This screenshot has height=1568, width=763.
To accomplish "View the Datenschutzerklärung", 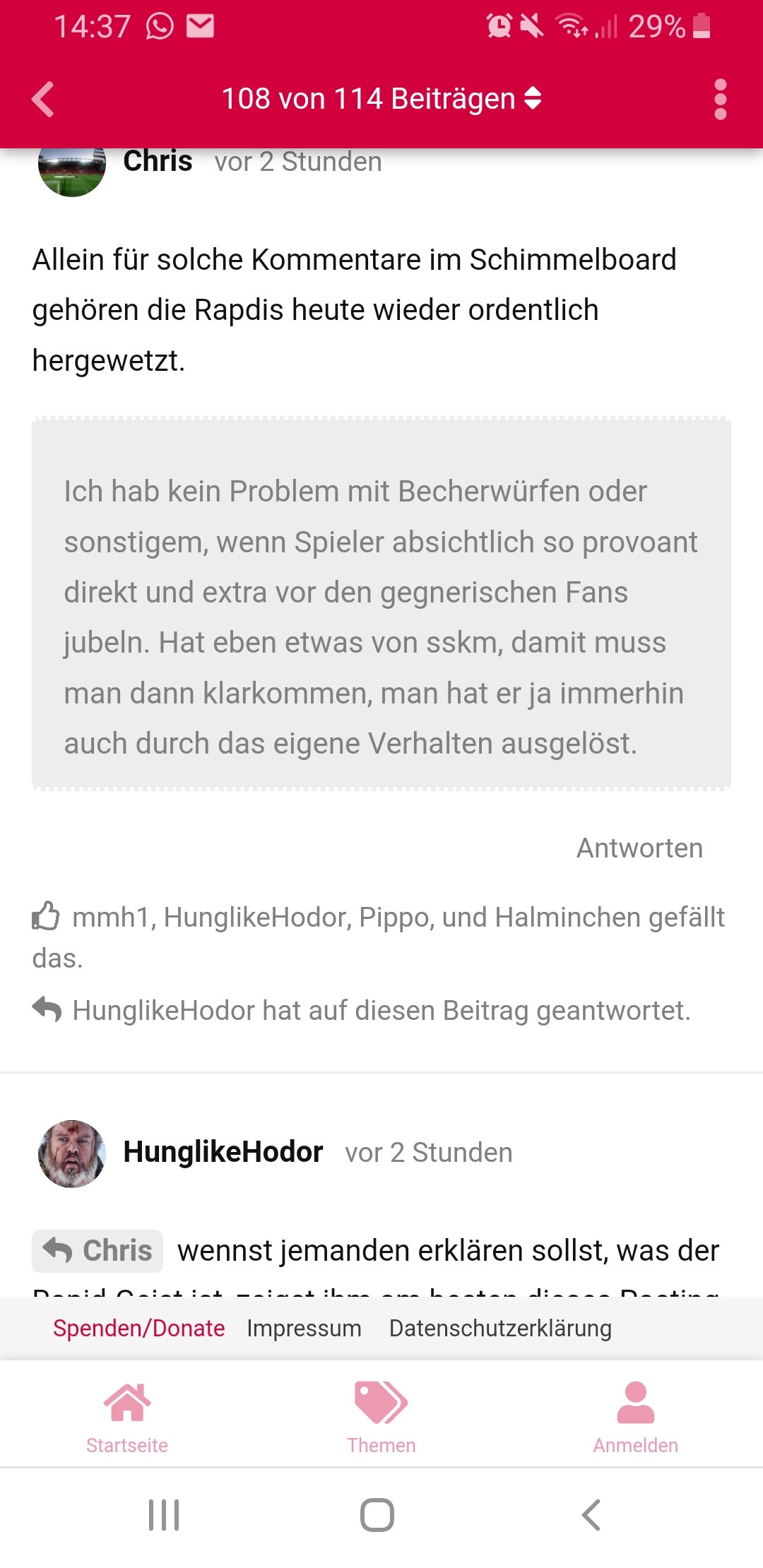I will click(500, 1328).
